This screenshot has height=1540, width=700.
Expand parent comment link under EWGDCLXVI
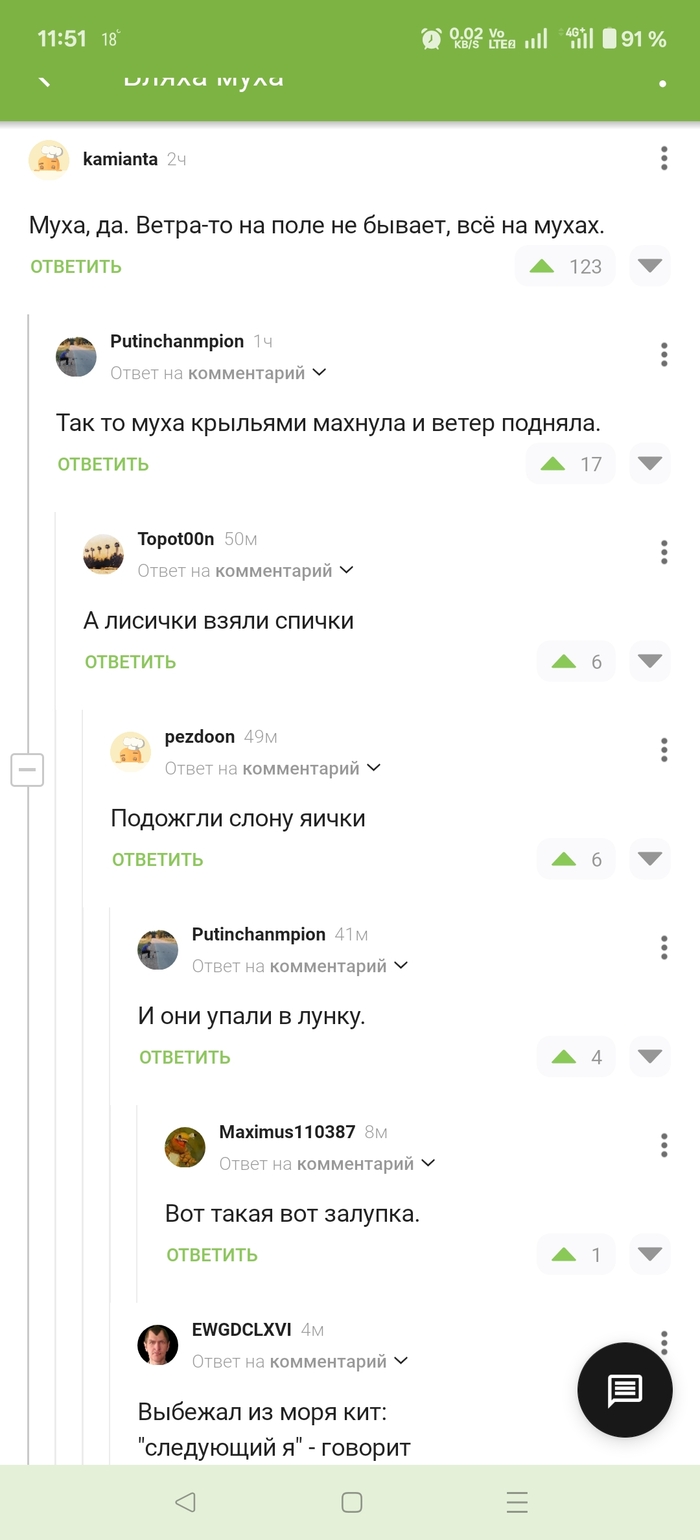click(300, 1362)
